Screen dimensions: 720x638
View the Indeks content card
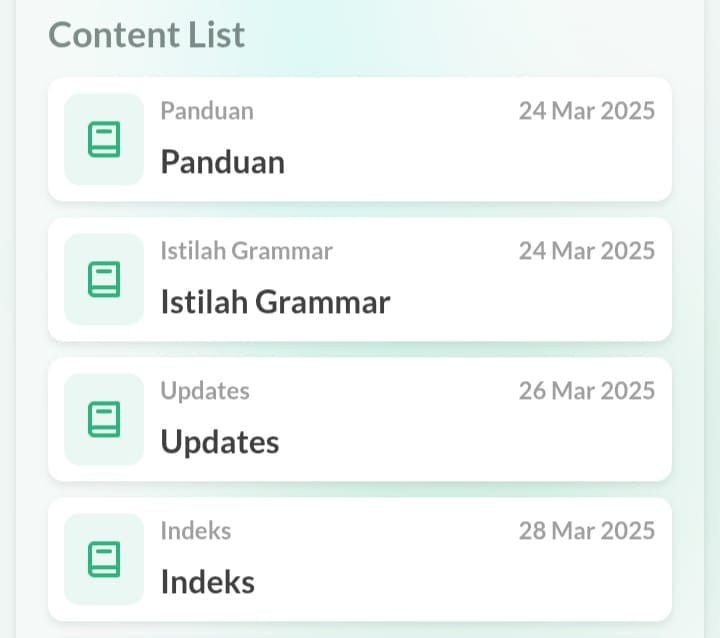click(360, 559)
